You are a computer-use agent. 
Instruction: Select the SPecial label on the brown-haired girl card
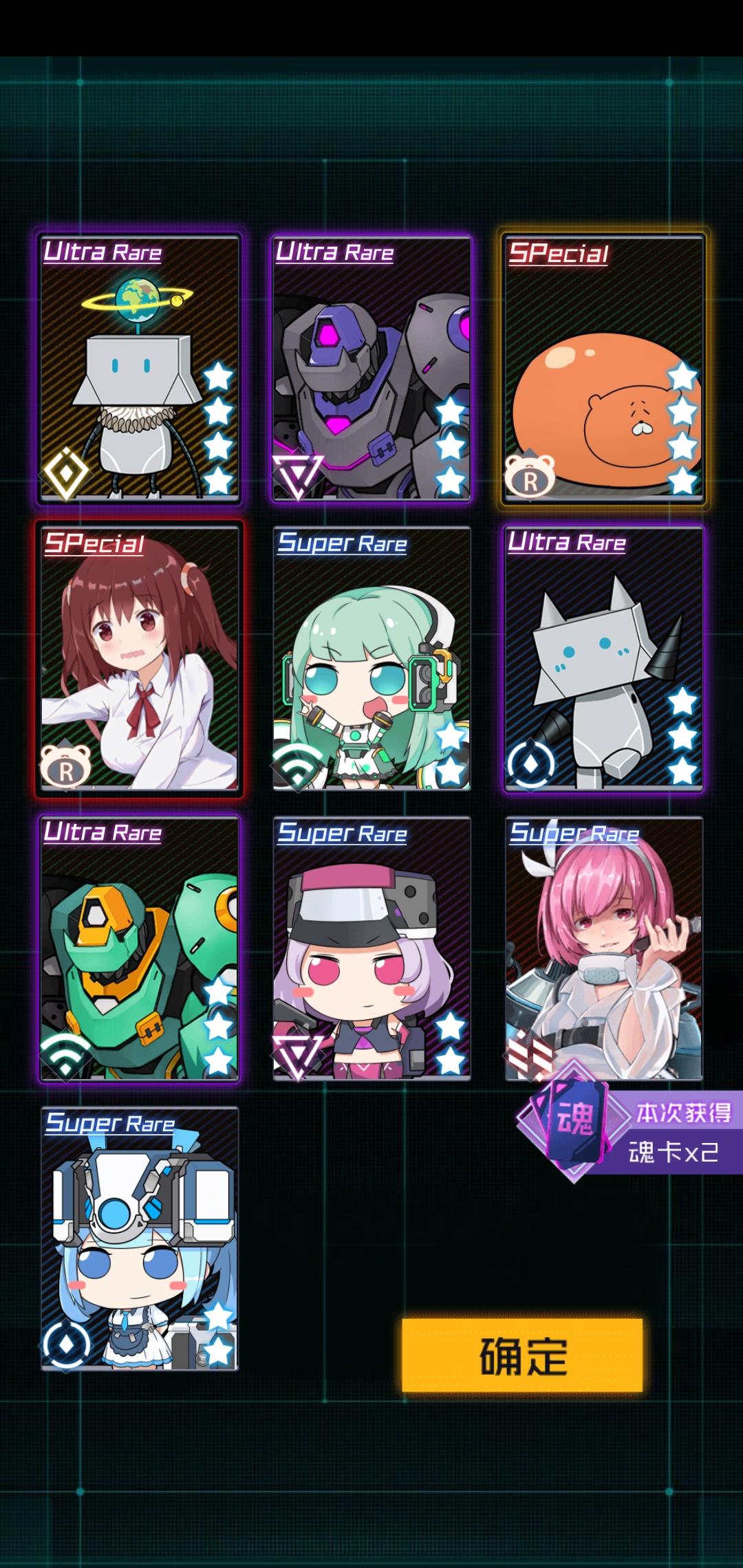(93, 543)
